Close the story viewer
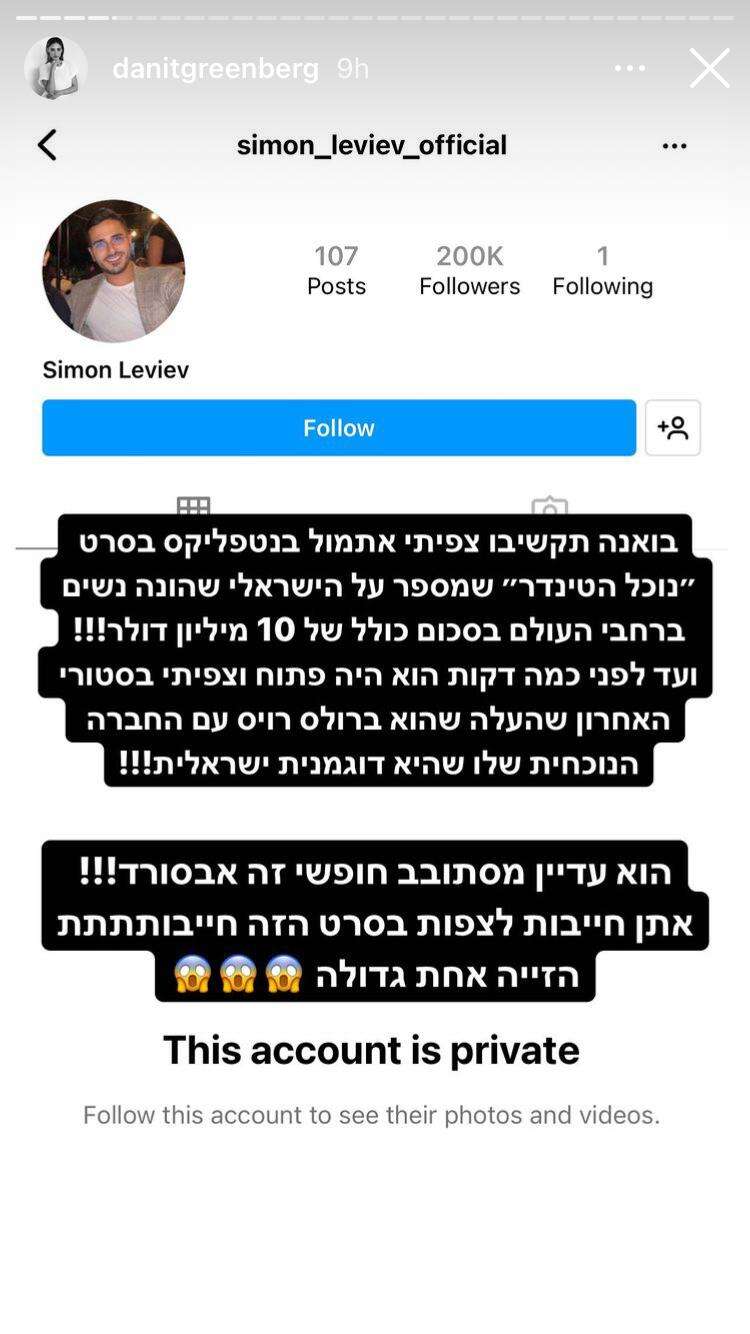Image resolution: width=750 pixels, height=1334 pixels. (x=709, y=69)
